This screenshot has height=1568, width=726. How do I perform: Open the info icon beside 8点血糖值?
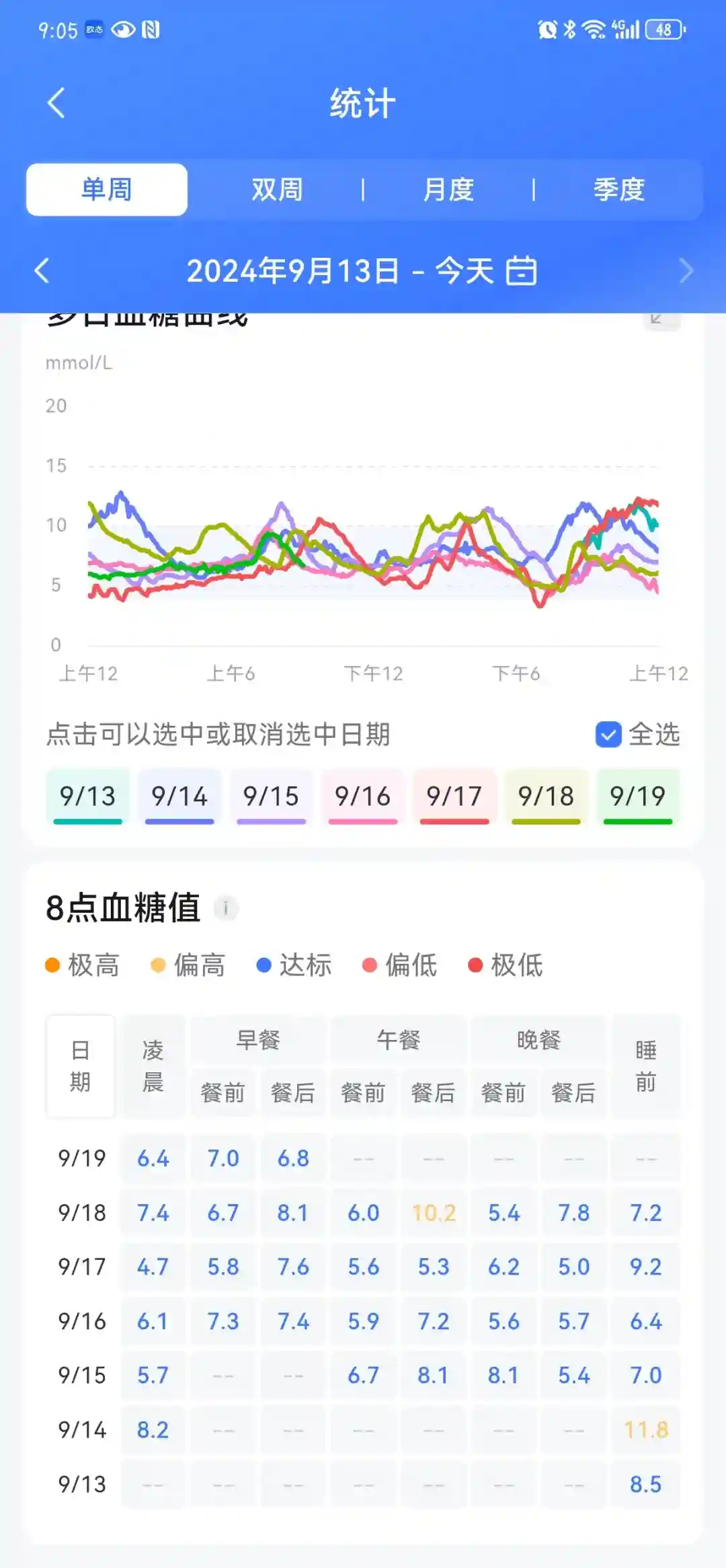click(x=226, y=908)
